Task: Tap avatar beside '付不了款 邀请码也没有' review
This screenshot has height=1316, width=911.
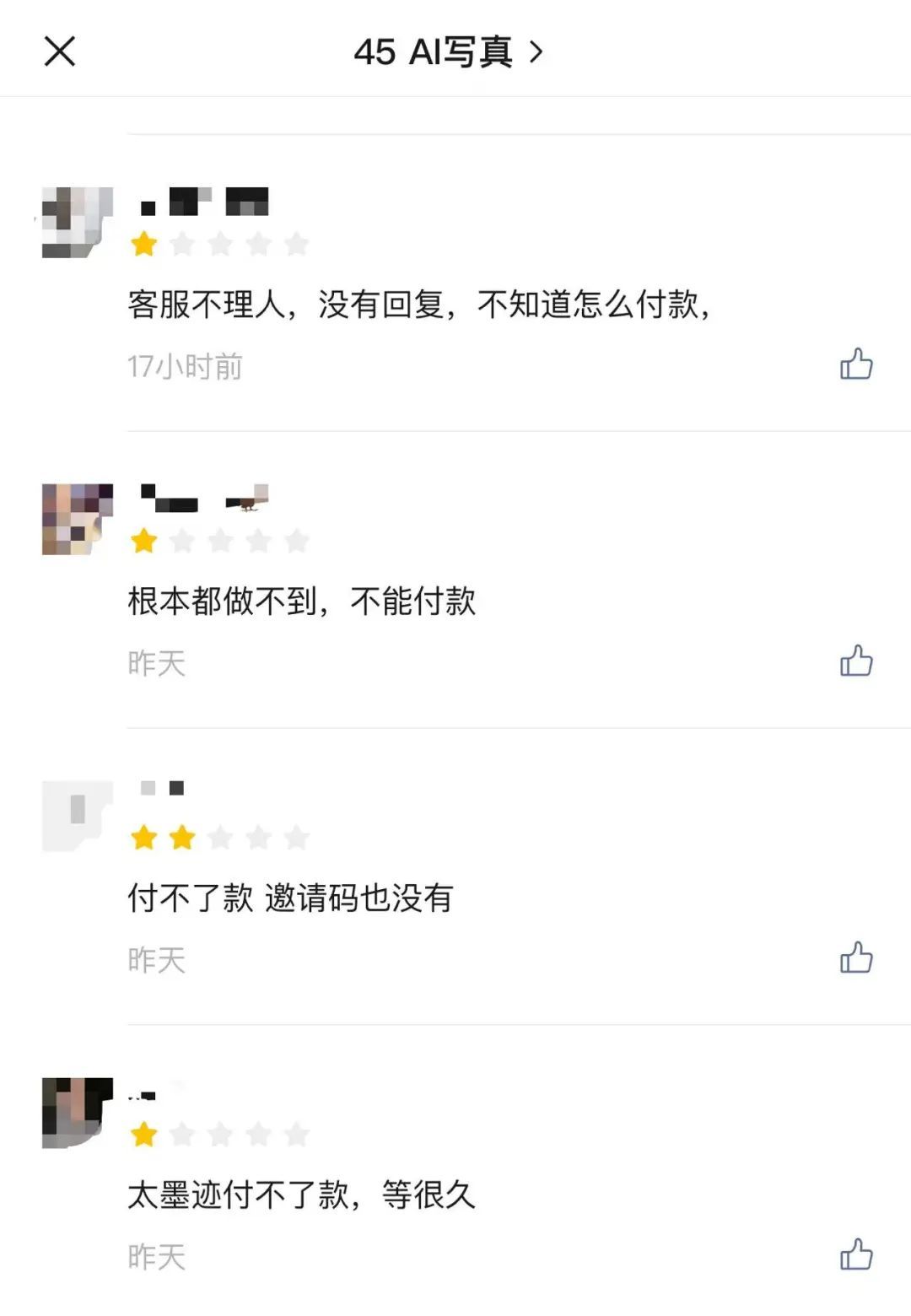Action: click(x=78, y=816)
